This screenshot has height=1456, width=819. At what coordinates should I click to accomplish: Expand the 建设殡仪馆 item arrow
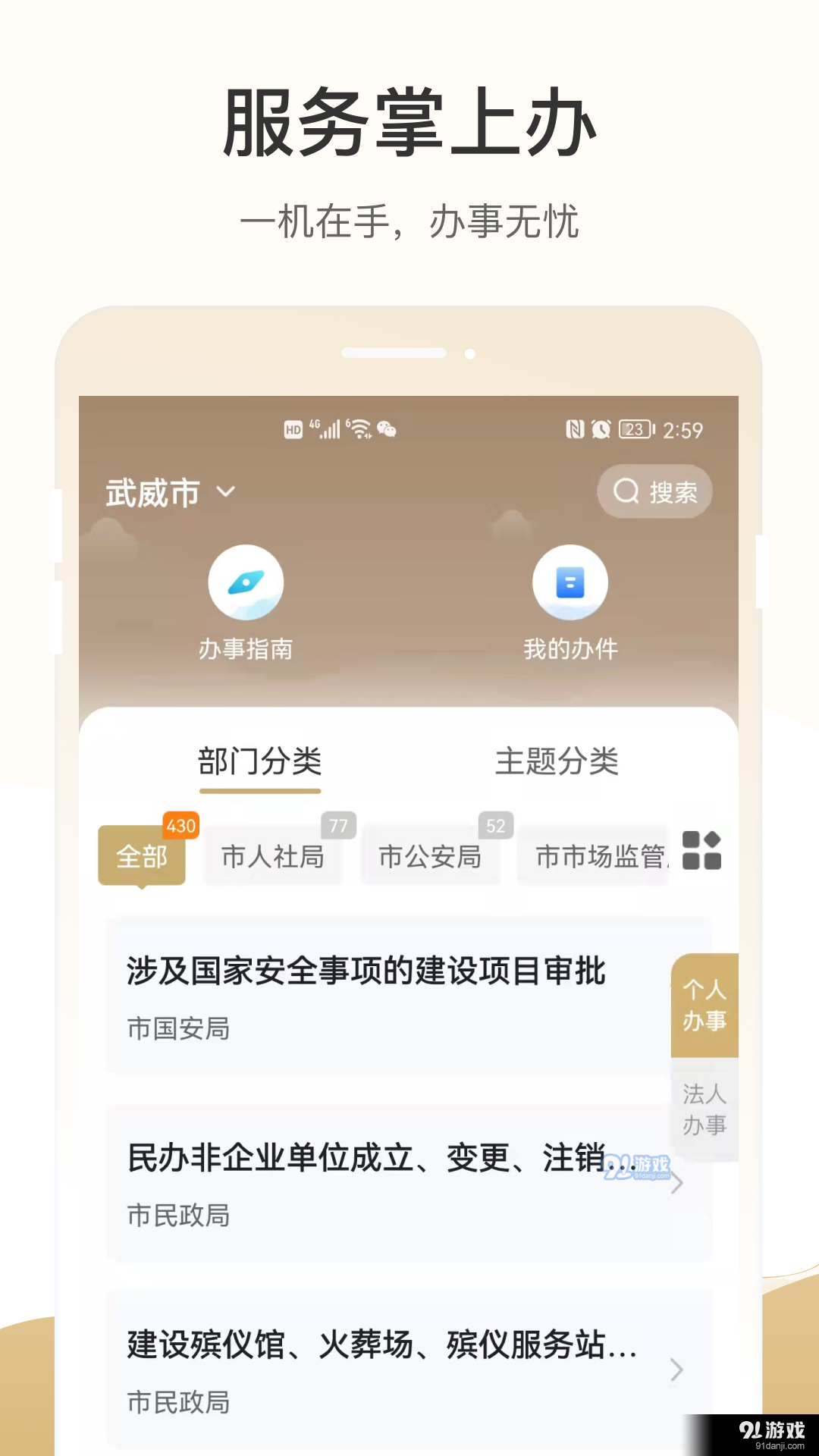coord(676,1370)
